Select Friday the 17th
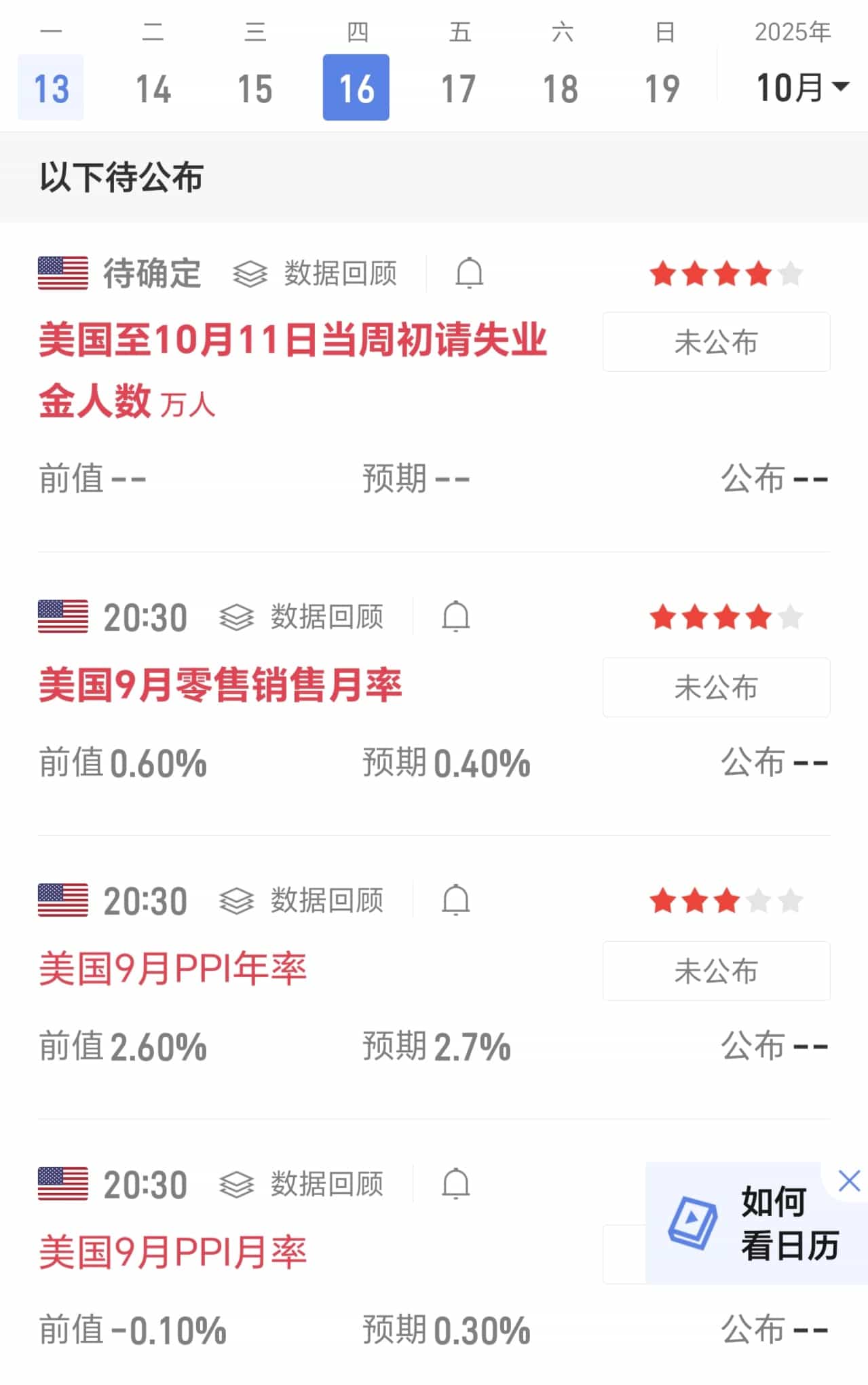The height and width of the screenshot is (1385, 868). [x=458, y=88]
